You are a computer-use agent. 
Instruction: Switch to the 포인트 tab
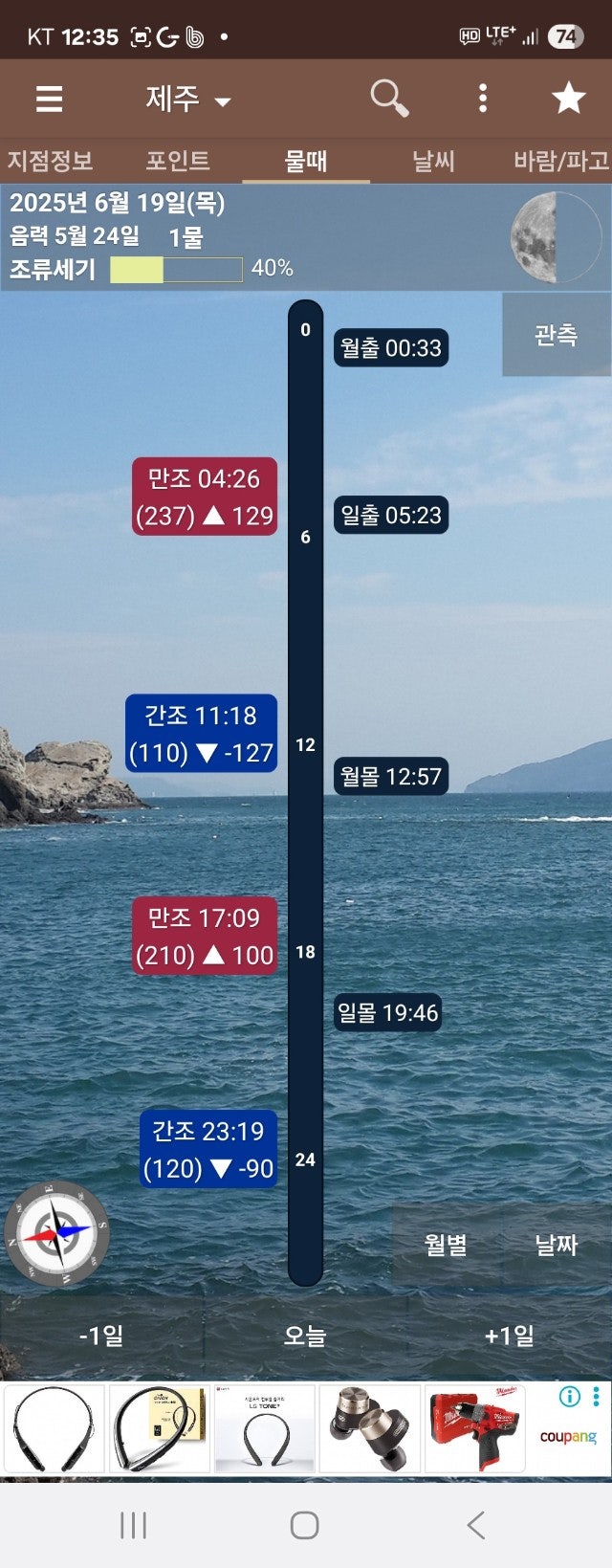178,160
